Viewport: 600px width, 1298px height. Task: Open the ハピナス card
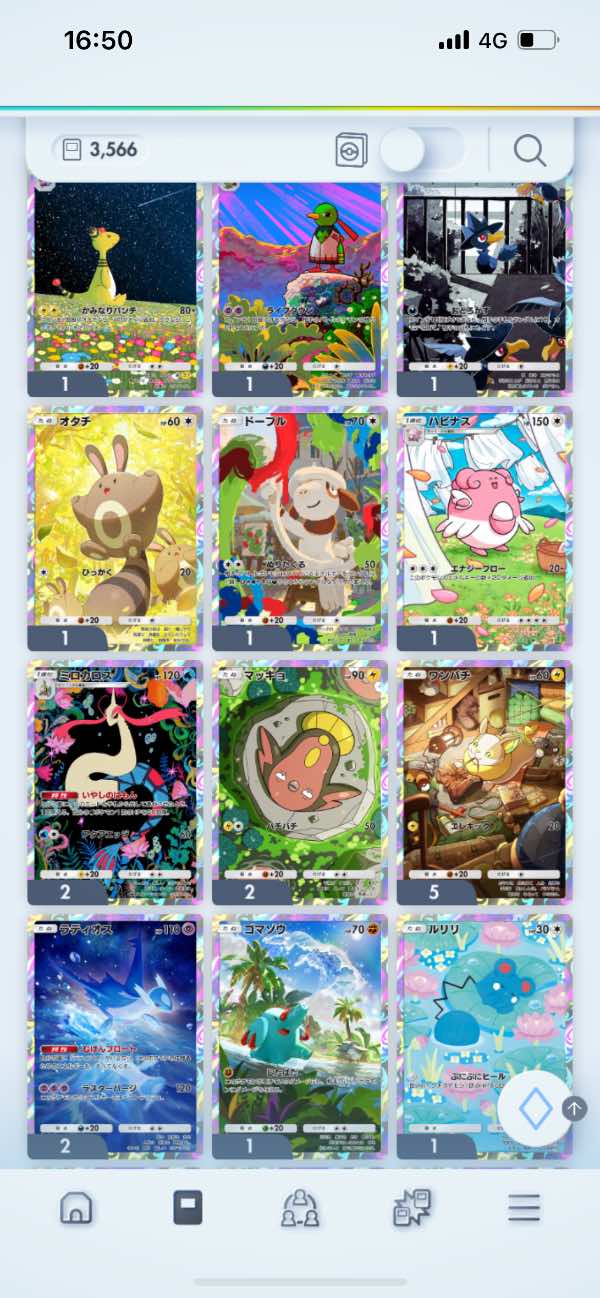(484, 528)
